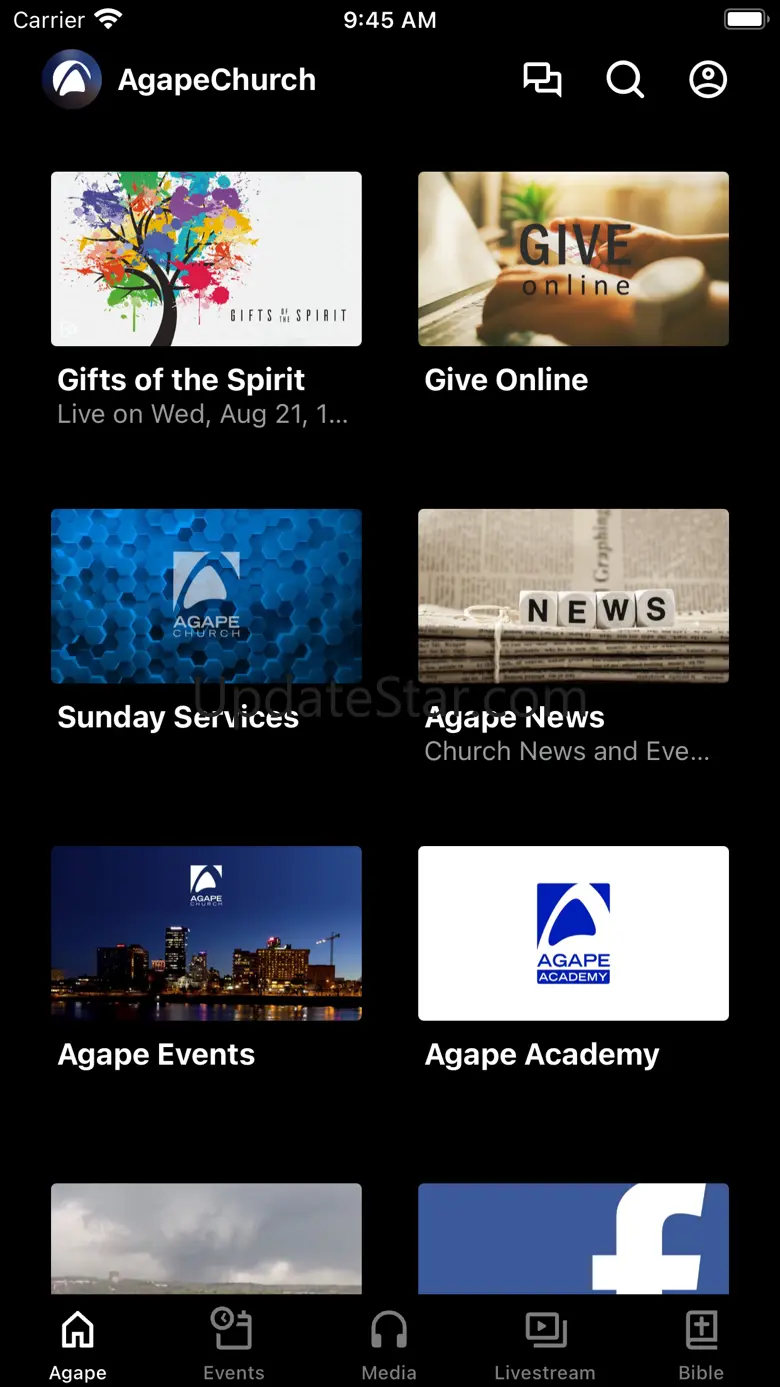Select the Agape Events tile
The width and height of the screenshot is (780, 1387).
pyautogui.click(x=206, y=933)
